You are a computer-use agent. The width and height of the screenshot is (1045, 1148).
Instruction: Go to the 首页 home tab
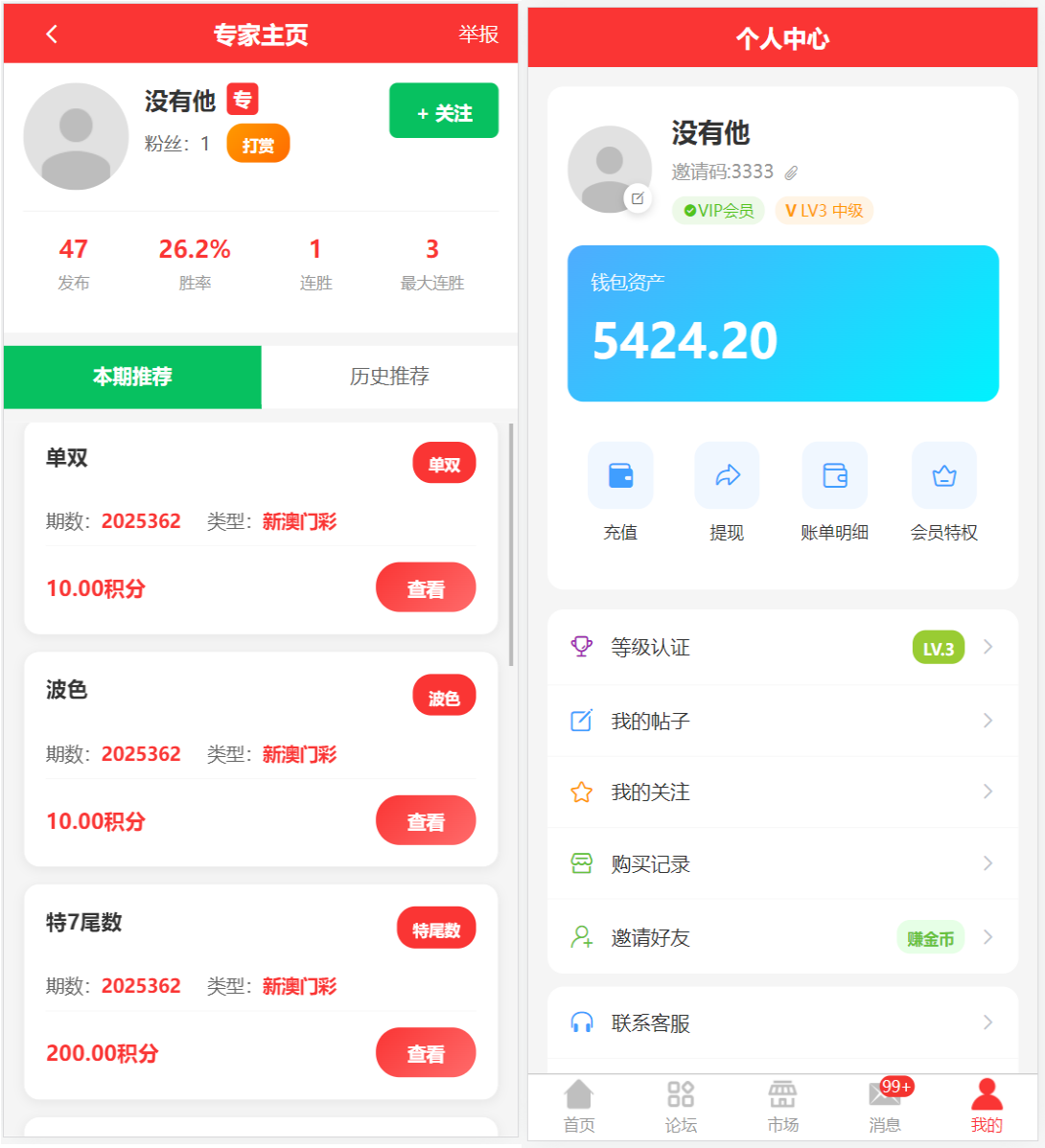(579, 1106)
